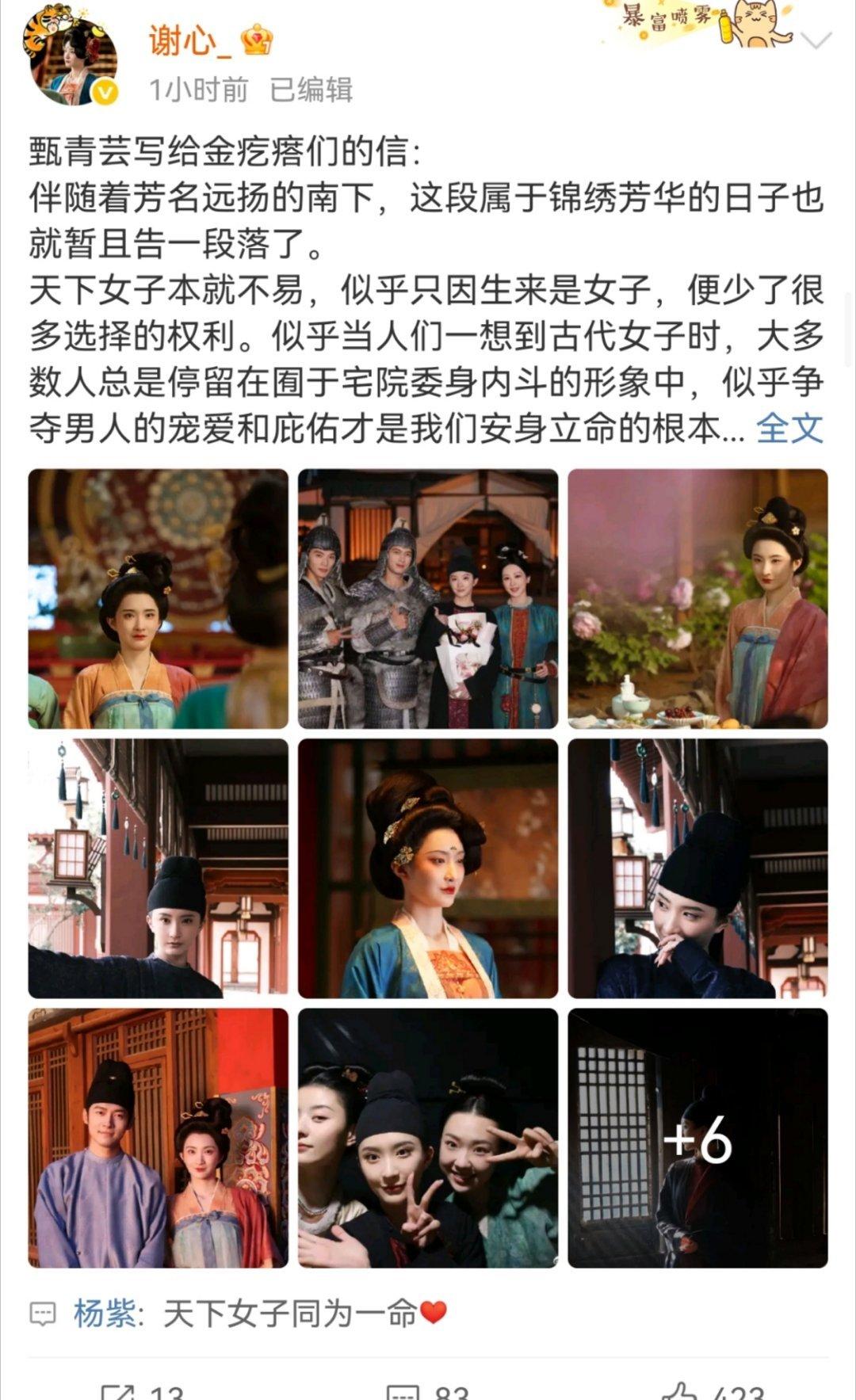View the three-person selfie photo

coord(428,1138)
